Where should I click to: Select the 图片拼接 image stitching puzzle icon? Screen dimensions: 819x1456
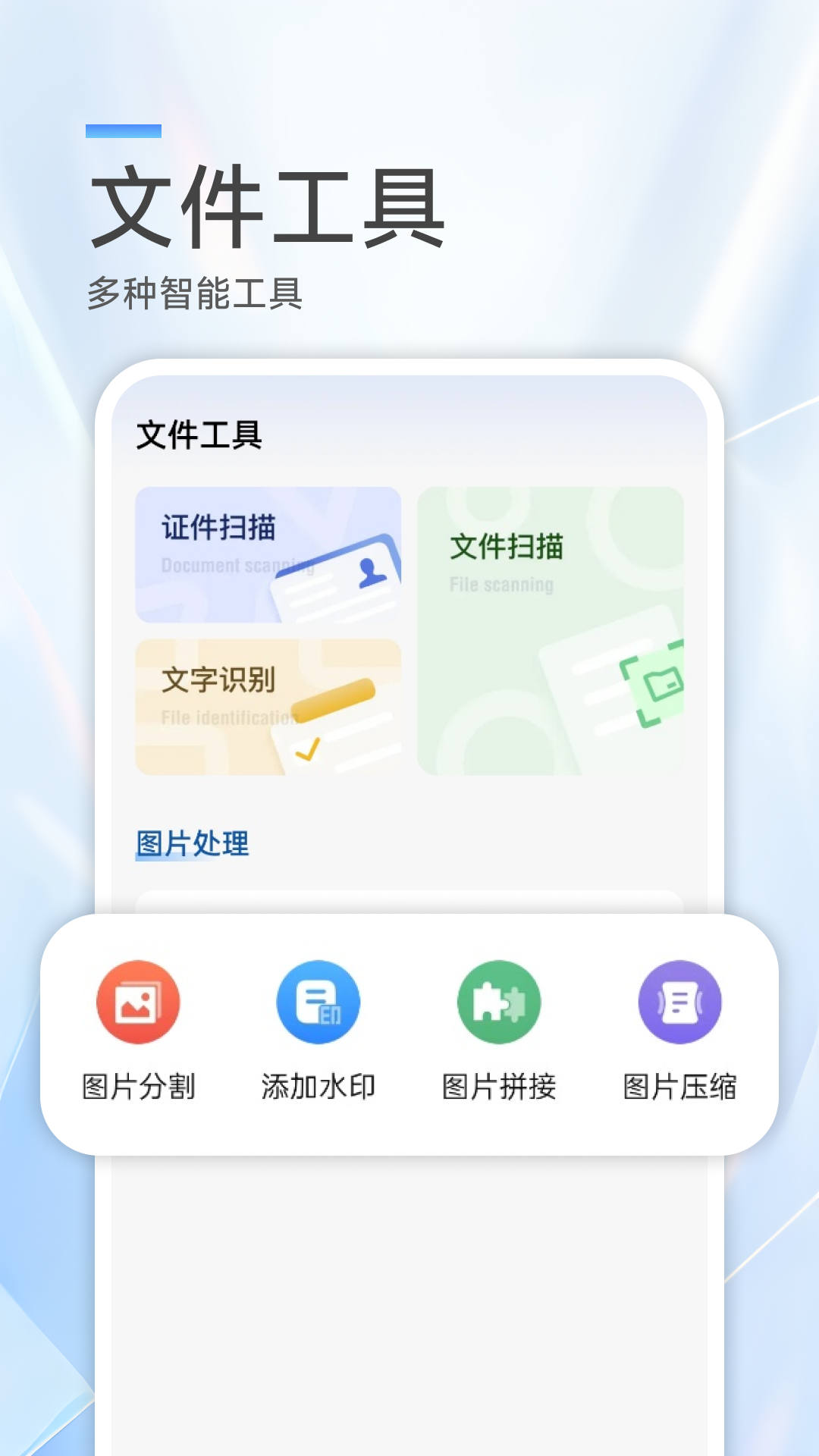[498, 1003]
